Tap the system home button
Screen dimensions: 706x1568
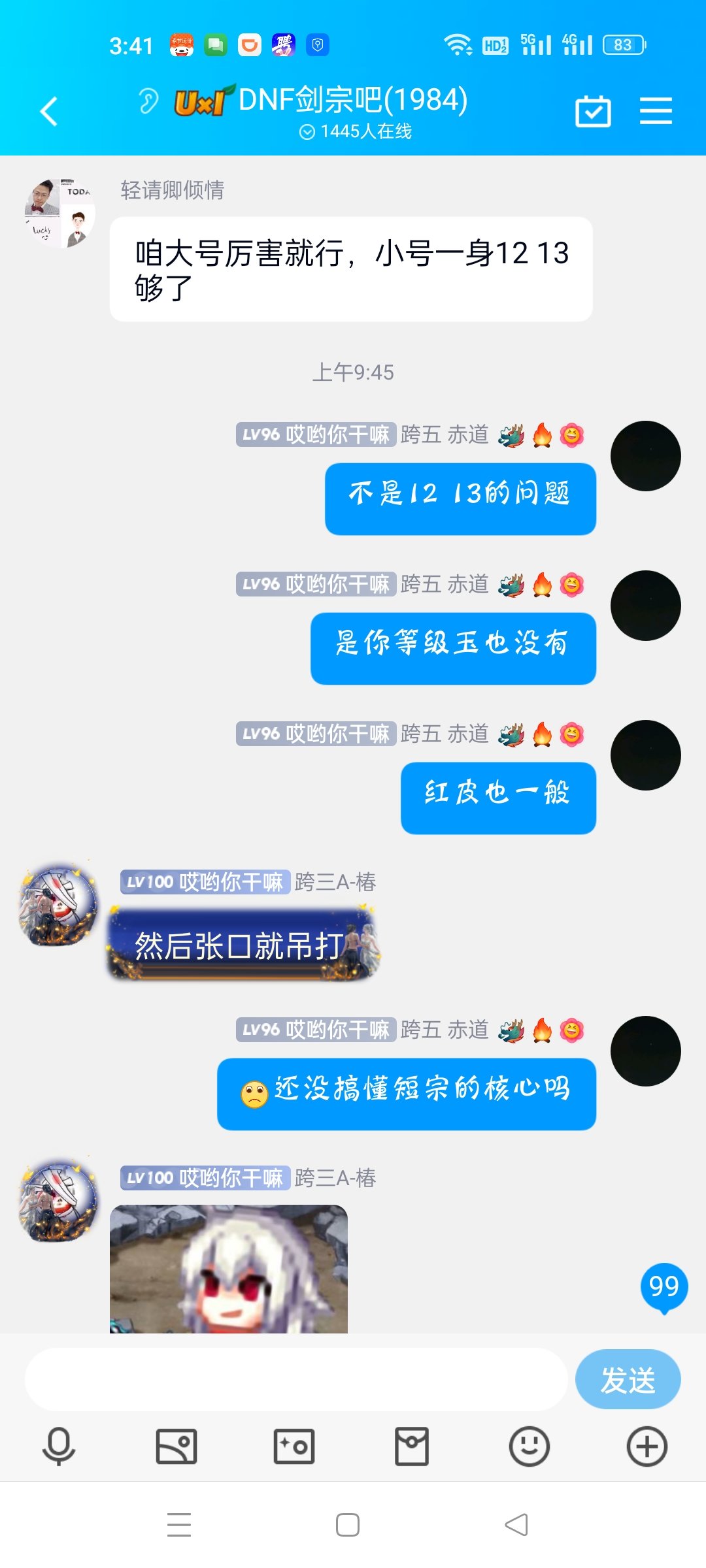(348, 1525)
